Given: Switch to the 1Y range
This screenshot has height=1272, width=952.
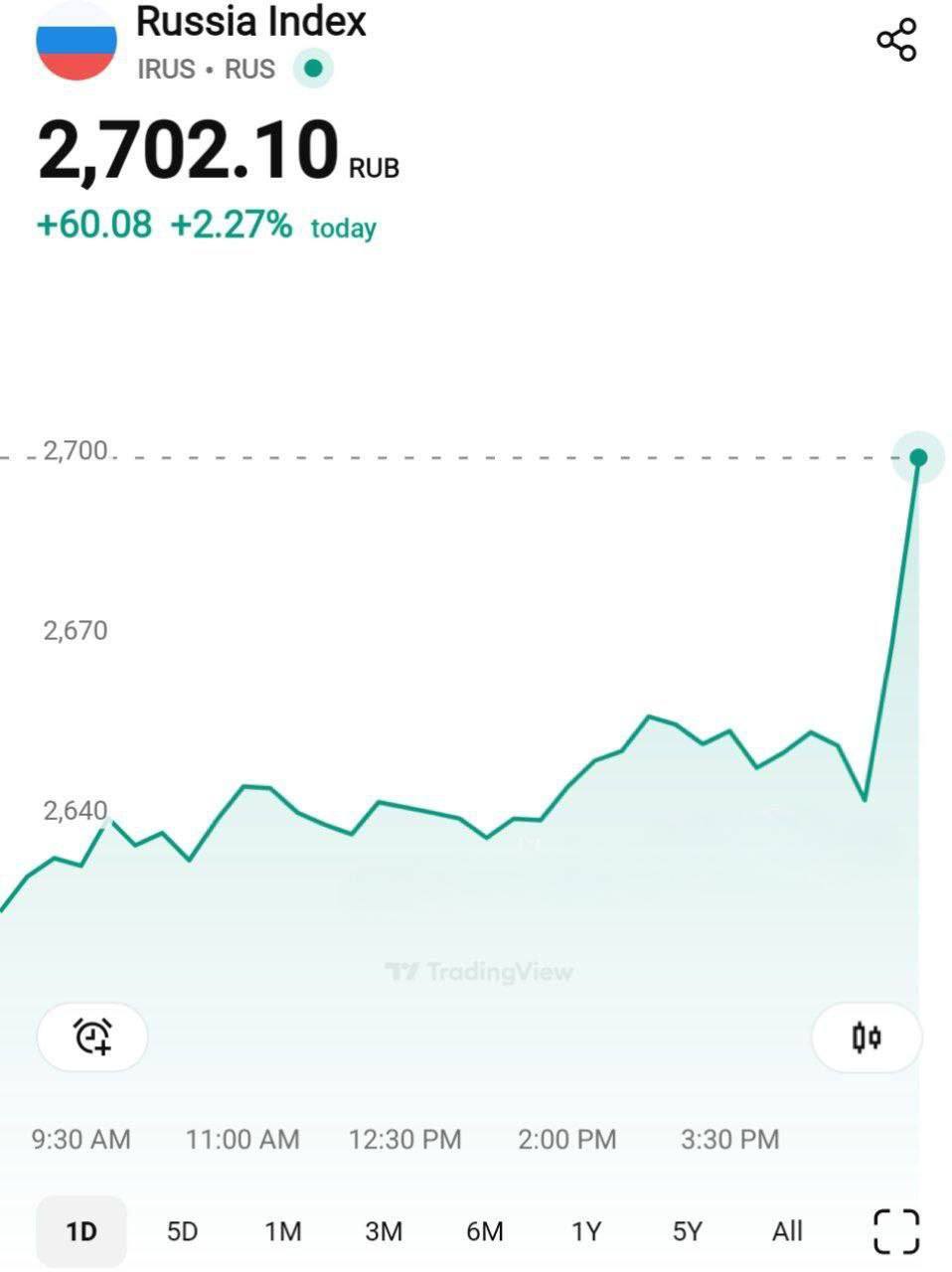Looking at the screenshot, I should 586,1231.
